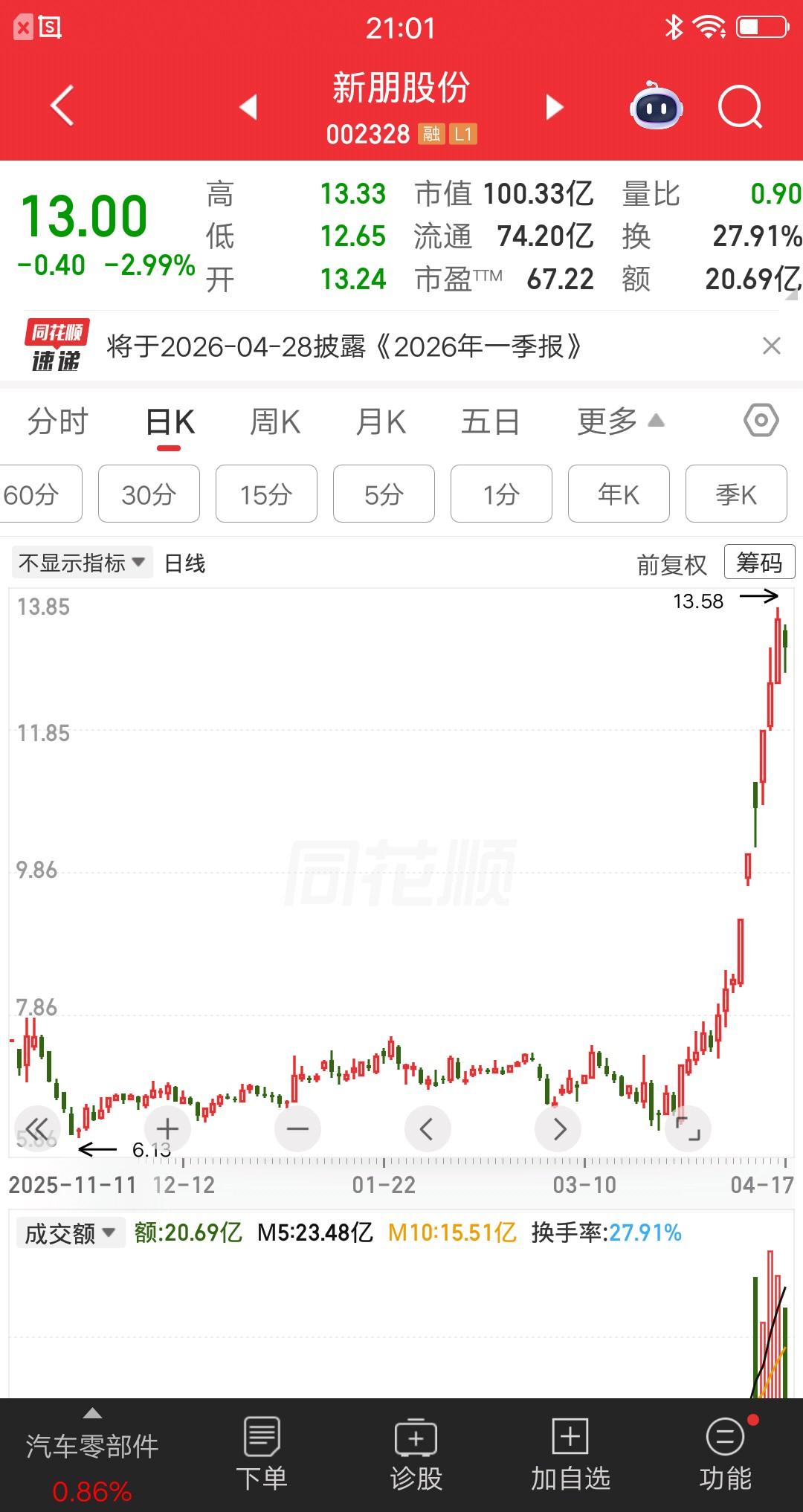The height and width of the screenshot is (1512, 803).
Task: Select the 5分 five-minute timeframe
Action: [x=384, y=494]
